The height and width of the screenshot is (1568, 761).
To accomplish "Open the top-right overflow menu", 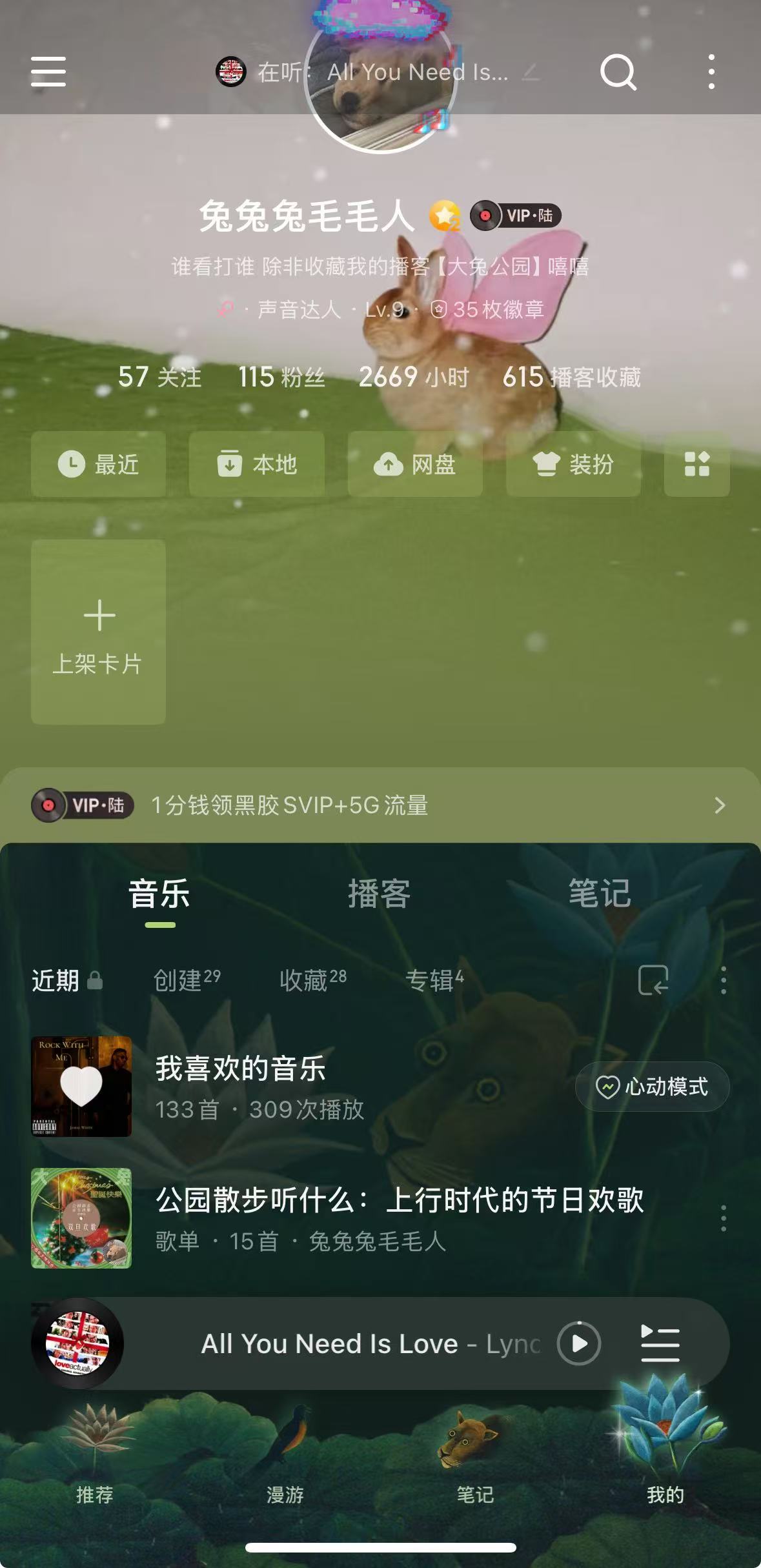I will (711, 72).
